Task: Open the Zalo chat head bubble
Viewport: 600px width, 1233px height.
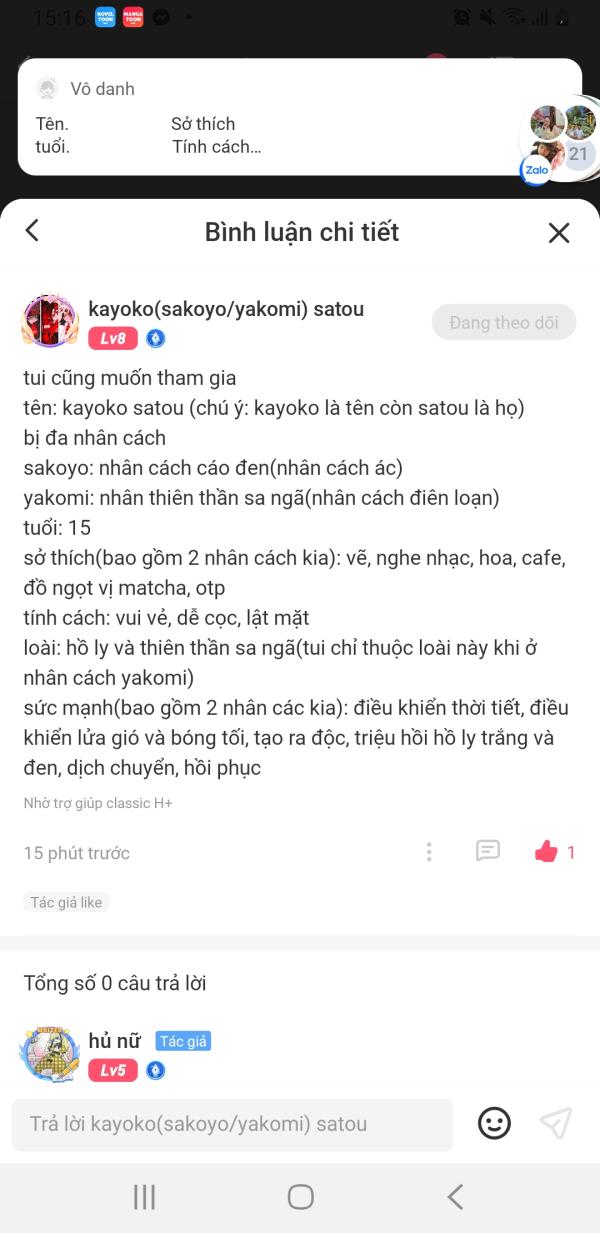Action: 561,140
